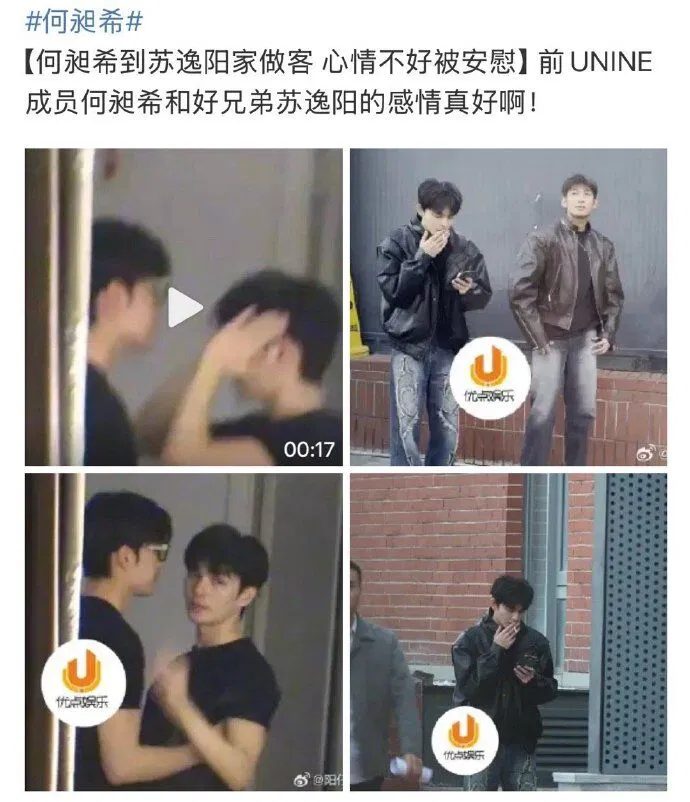View the photo of two men in black T-shirts

tap(184, 632)
